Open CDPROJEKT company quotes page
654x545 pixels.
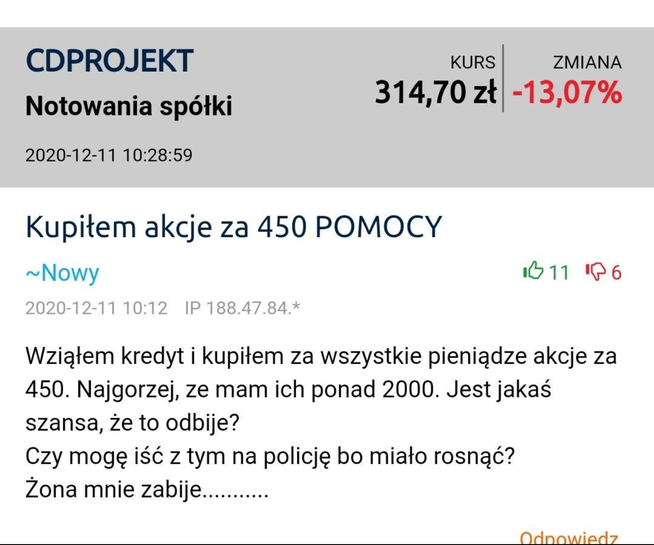pos(109,61)
